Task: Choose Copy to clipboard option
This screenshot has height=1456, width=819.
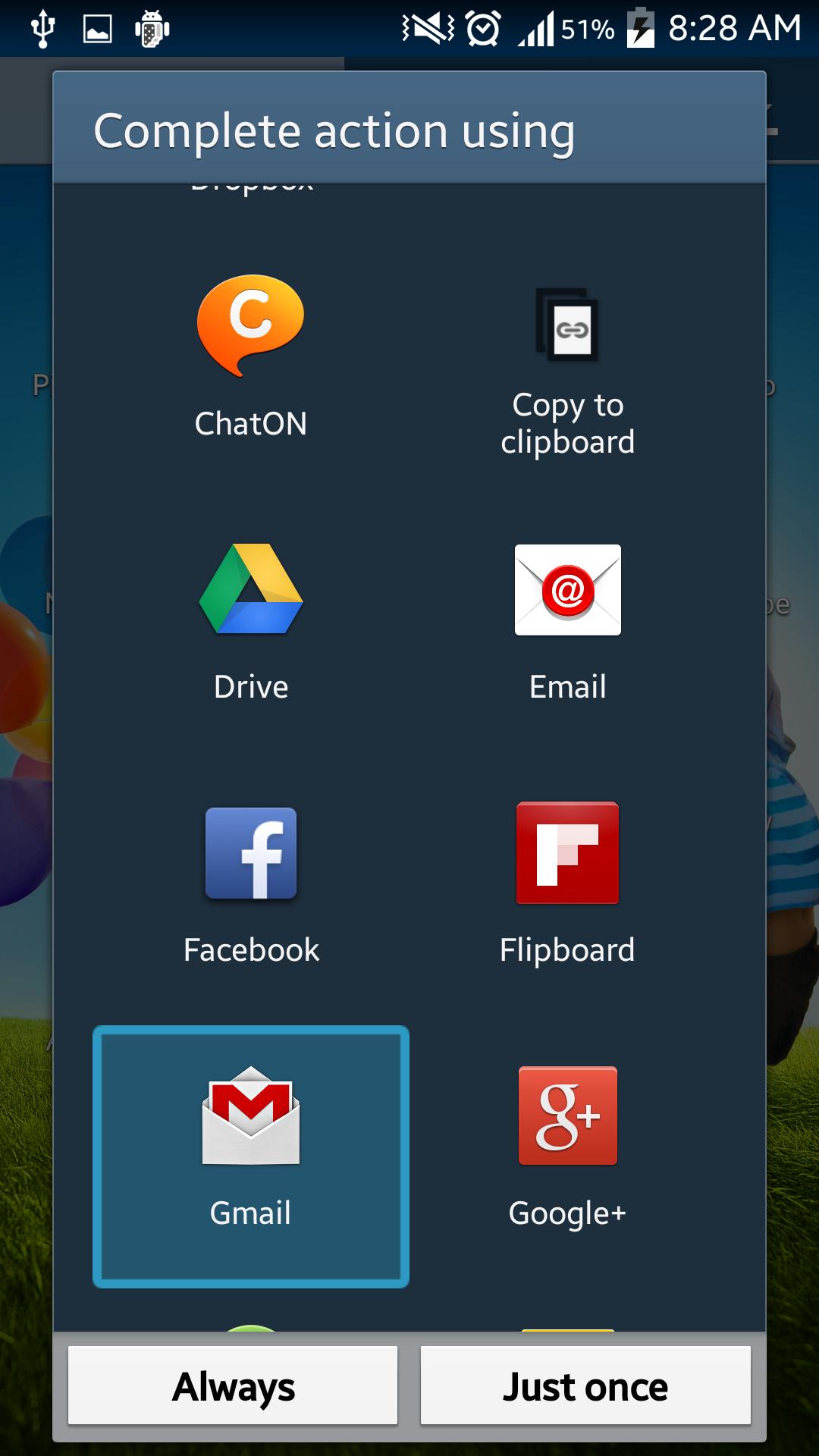Action: [567, 372]
